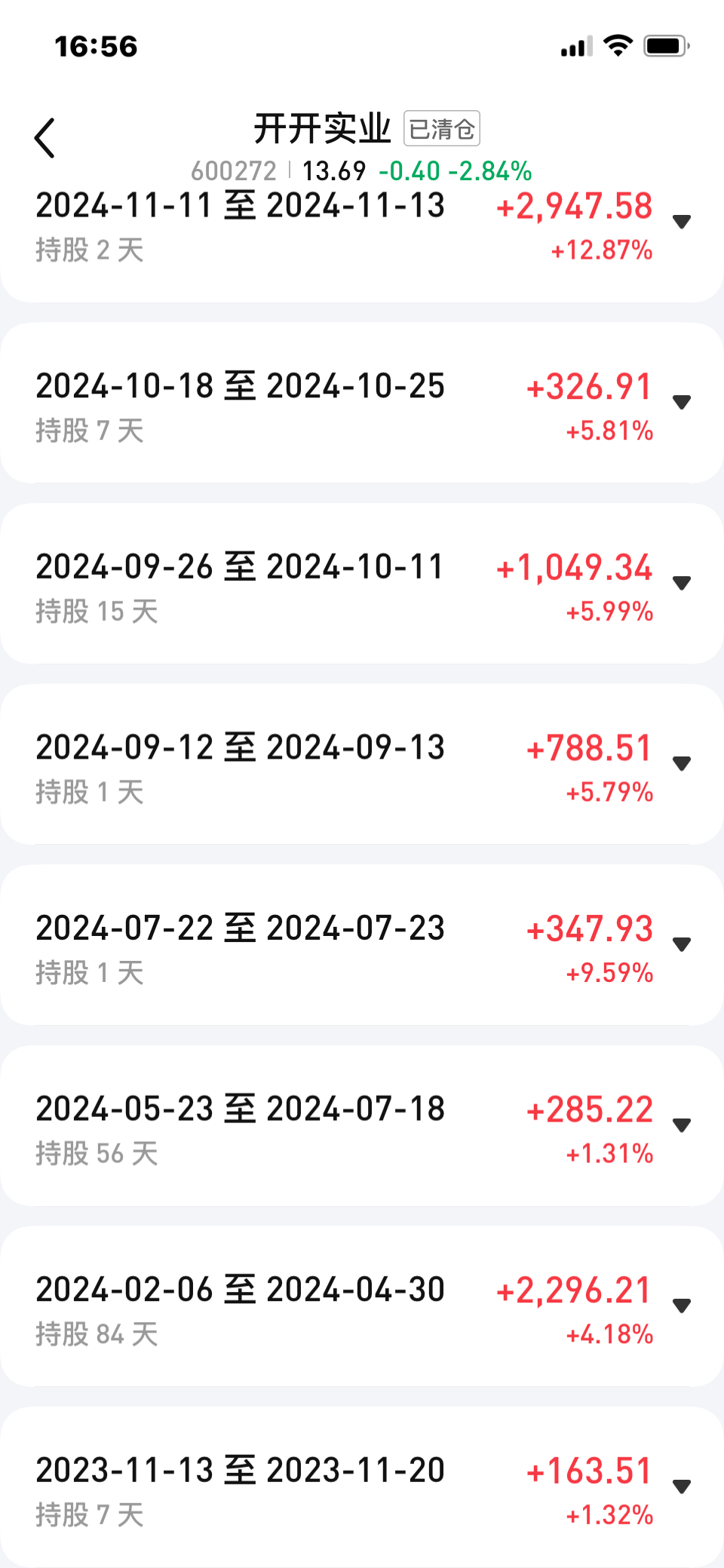Viewport: 724px width, 1568px height.
Task: Expand the 2024-09-26 至 2024-10-11 record
Action: point(682,583)
